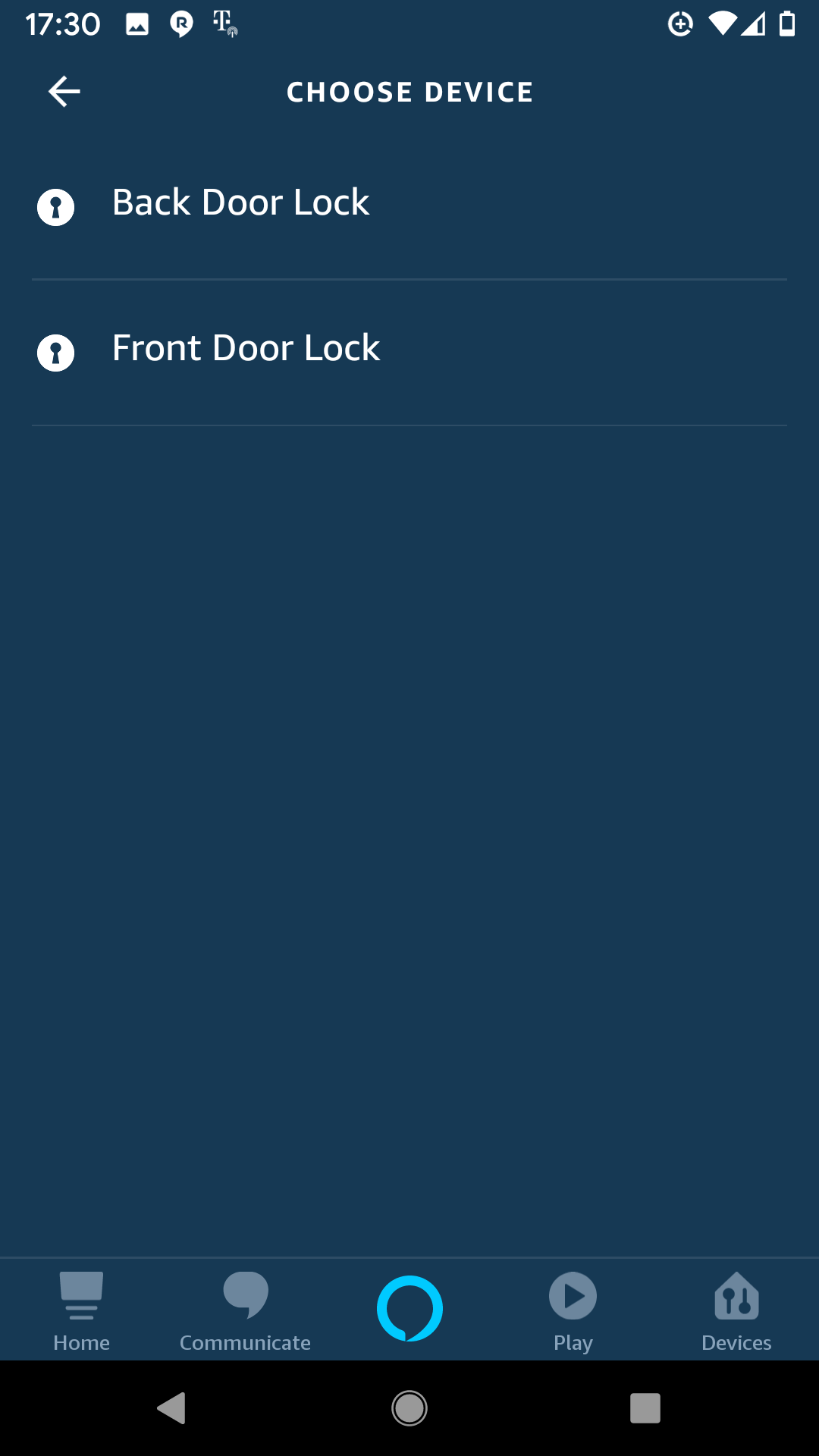Viewport: 819px width, 1456px height.
Task: Choose Front Door Lock device
Action: [x=246, y=349]
